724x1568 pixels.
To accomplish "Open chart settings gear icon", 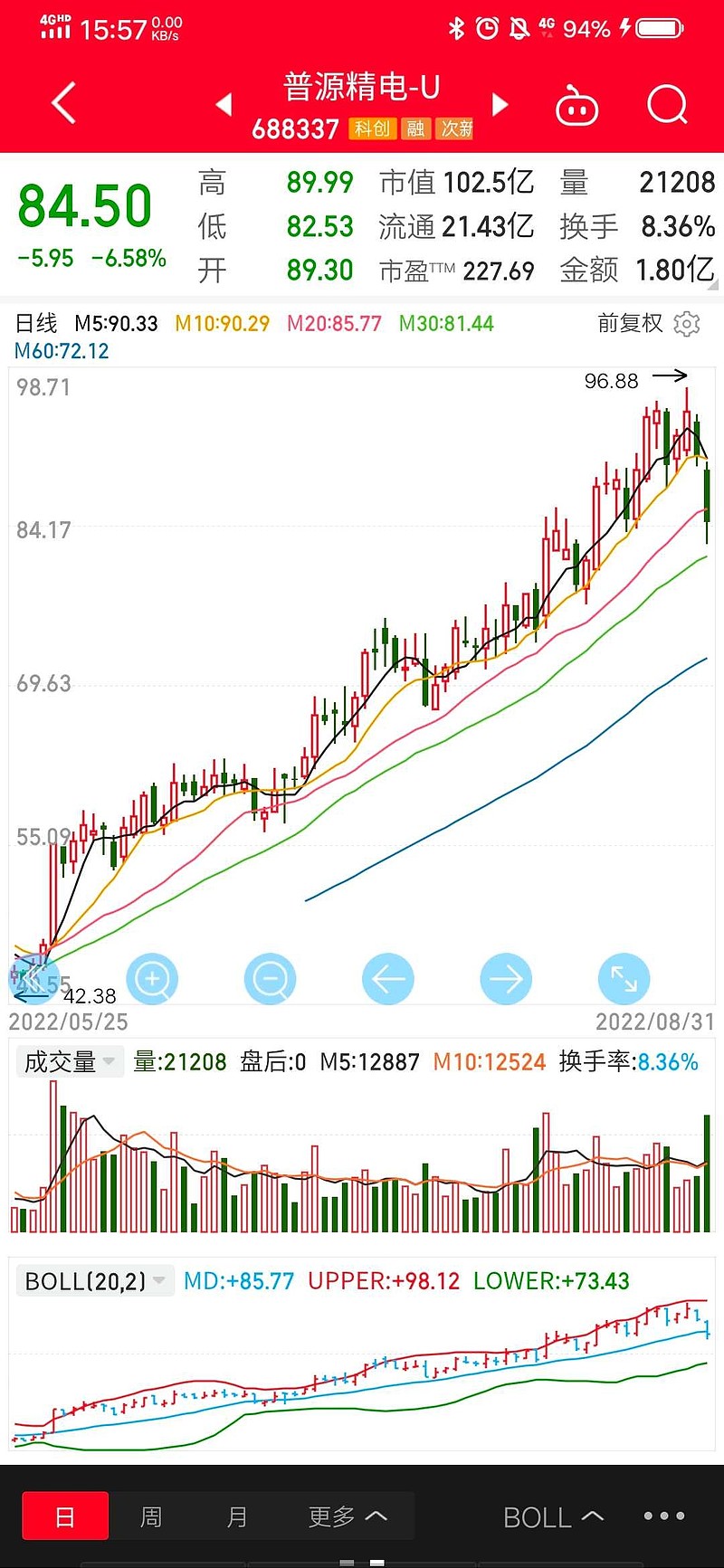I will tap(688, 323).
